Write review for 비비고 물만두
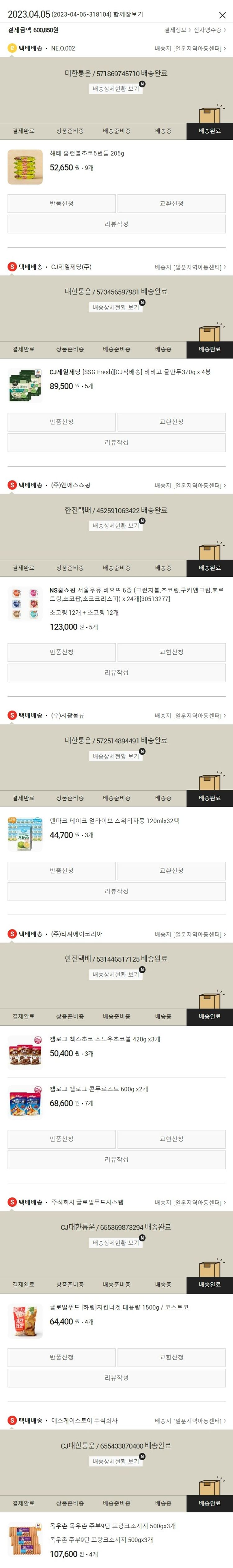233x1568 pixels. 116,442
